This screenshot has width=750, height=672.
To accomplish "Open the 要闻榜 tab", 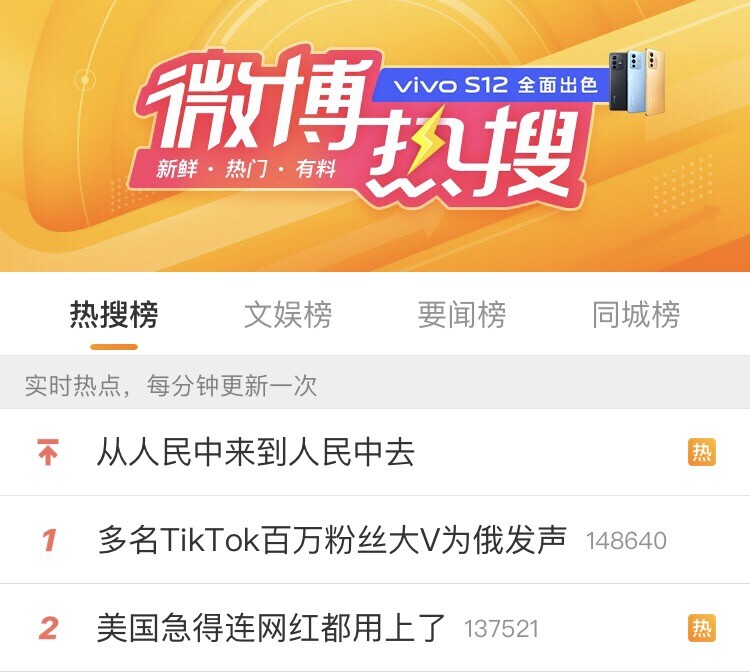I will (462, 315).
